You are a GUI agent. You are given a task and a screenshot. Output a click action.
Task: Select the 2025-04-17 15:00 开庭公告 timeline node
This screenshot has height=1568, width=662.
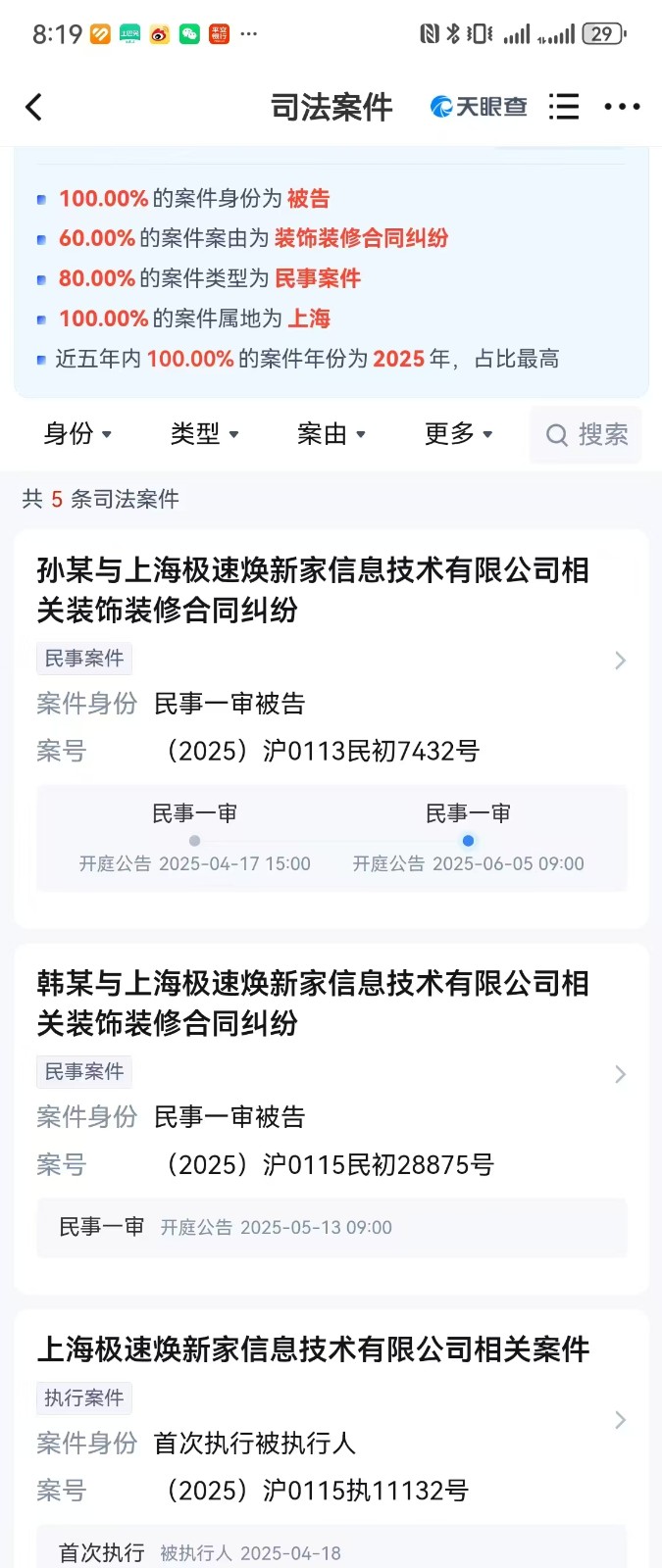[x=194, y=841]
